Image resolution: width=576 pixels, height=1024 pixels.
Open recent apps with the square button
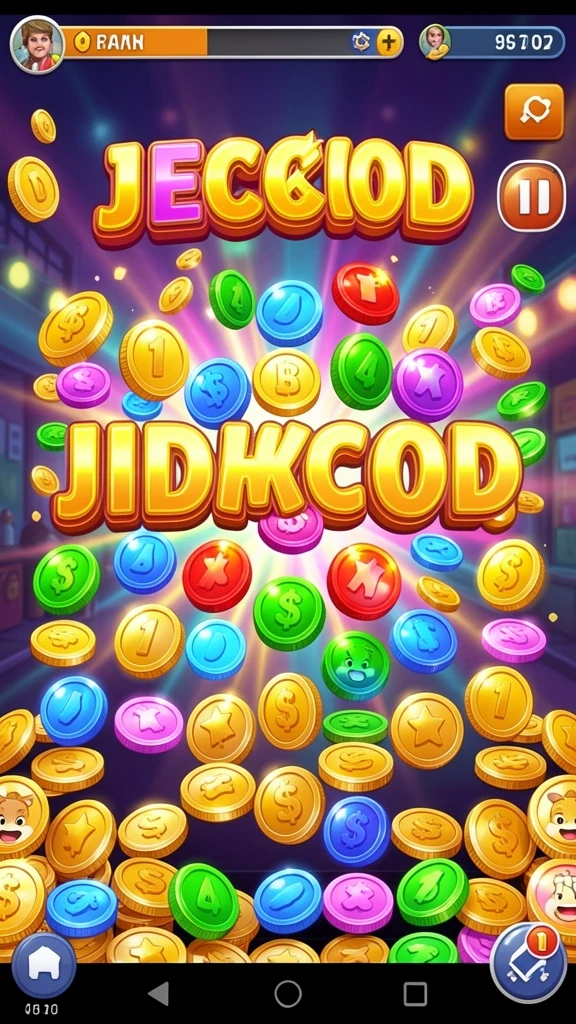[x=415, y=994]
